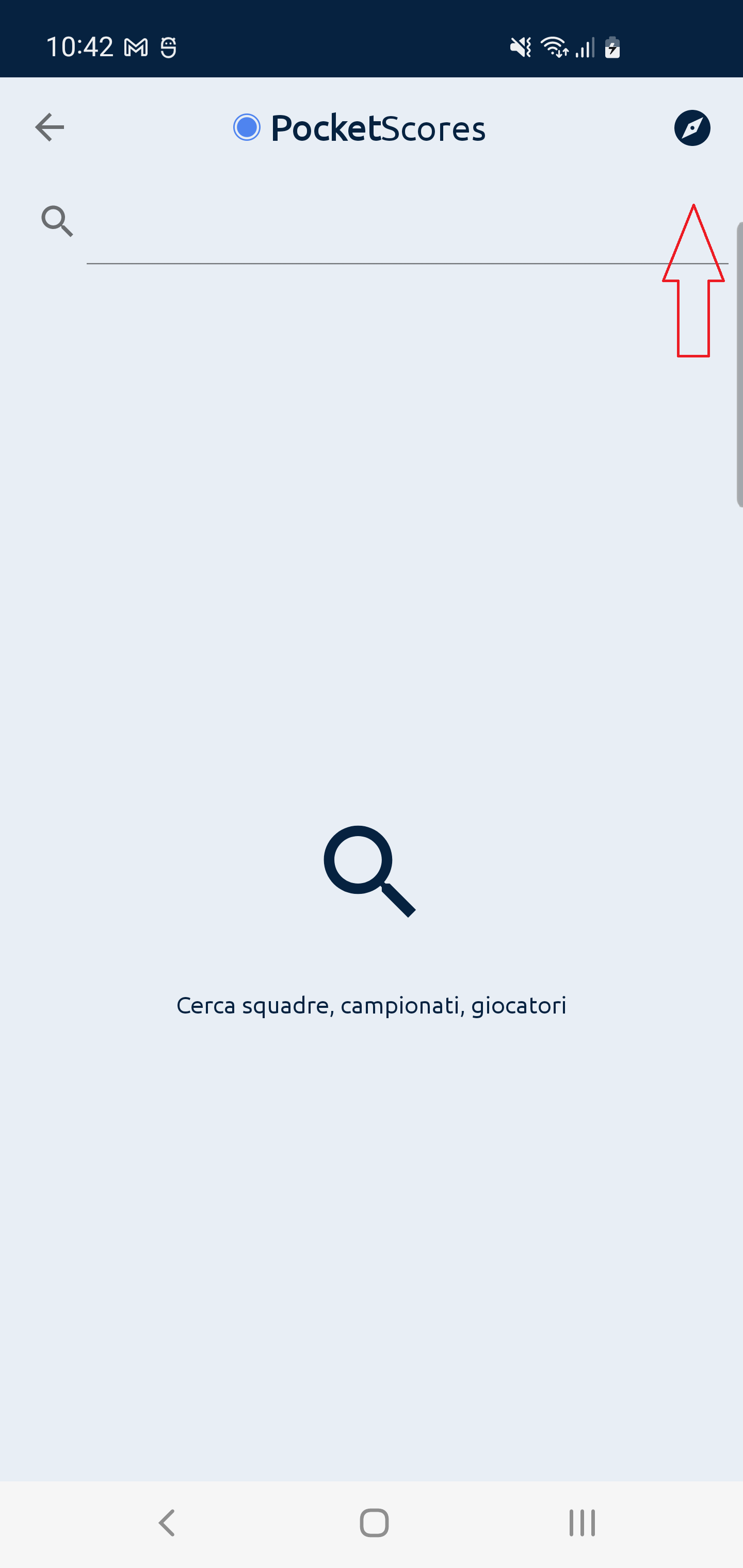Open the compass explore icon
This screenshot has width=743, height=1568.
click(x=692, y=128)
